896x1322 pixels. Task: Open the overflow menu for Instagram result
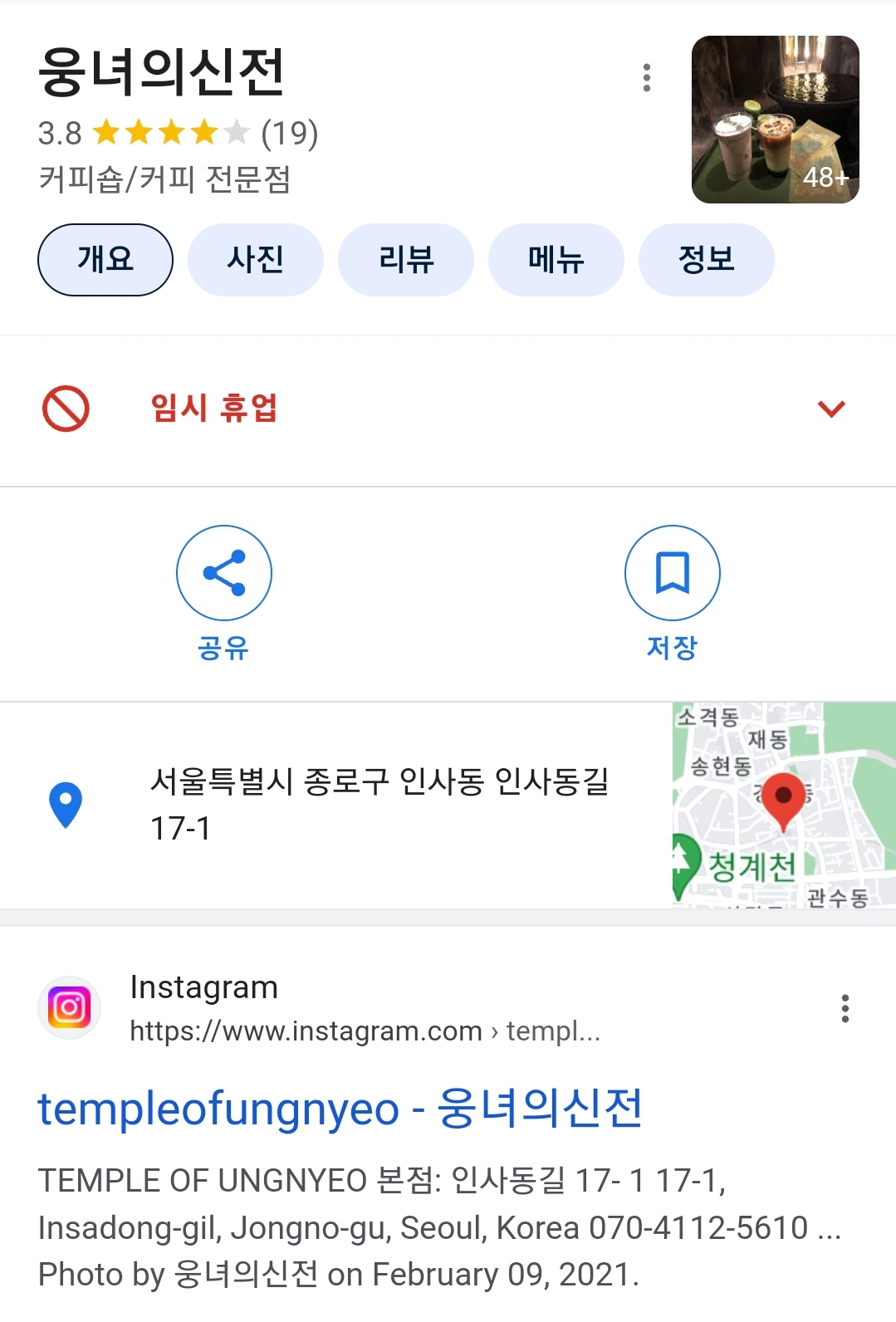pyautogui.click(x=845, y=1008)
